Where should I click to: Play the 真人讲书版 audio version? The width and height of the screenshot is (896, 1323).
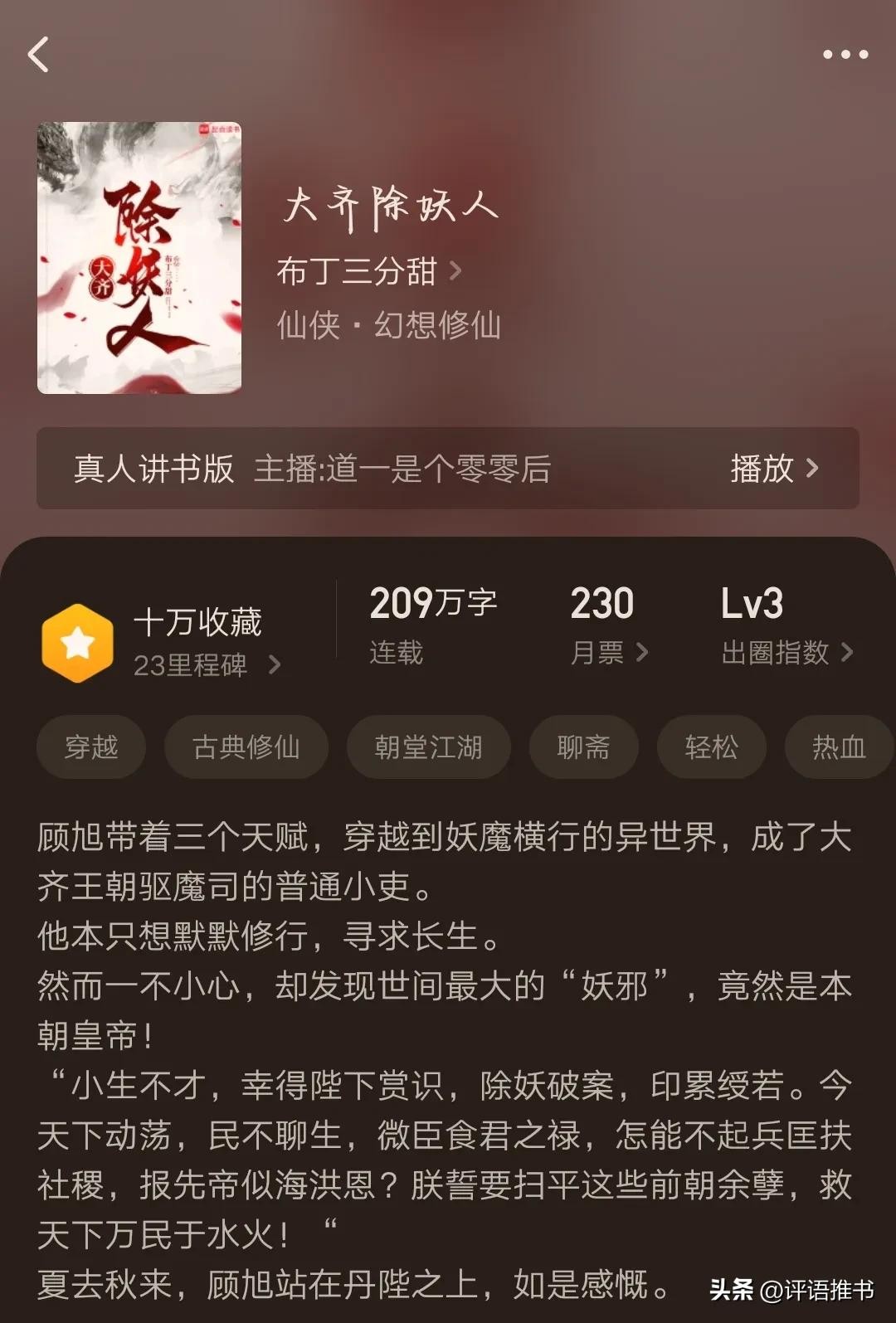[773, 469]
